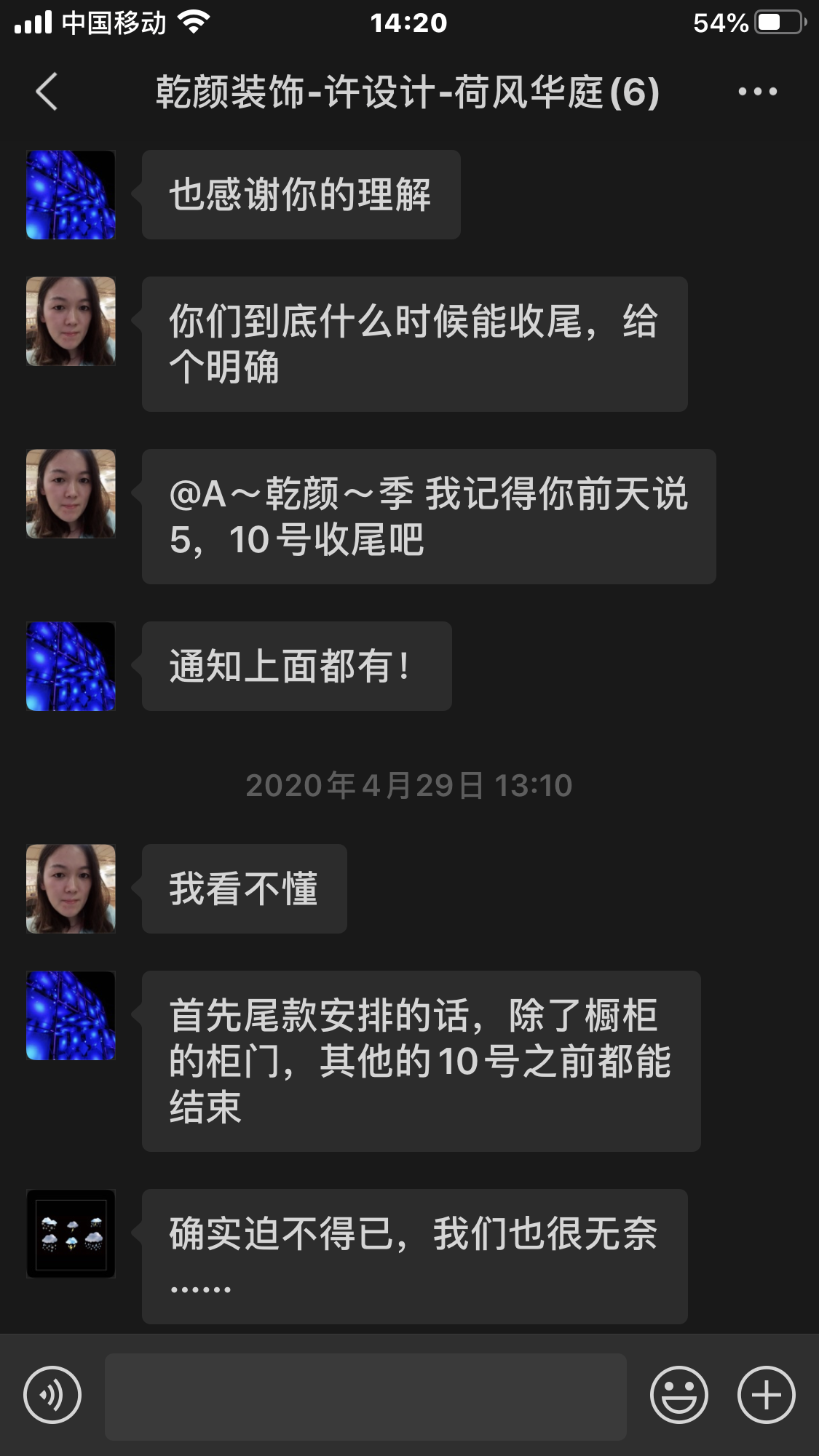Open the chat's three-dot options menu

[x=757, y=92]
